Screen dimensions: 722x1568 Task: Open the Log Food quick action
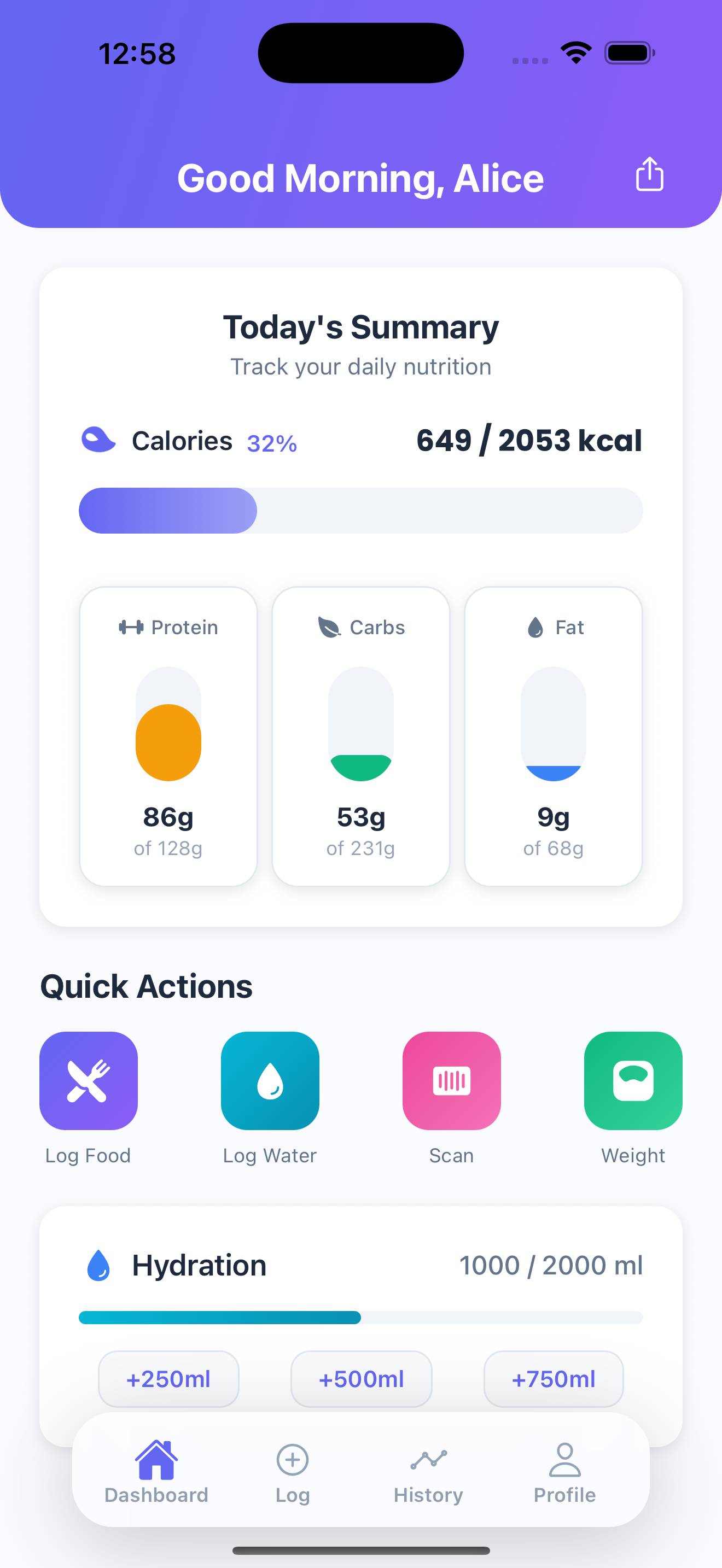88,1081
